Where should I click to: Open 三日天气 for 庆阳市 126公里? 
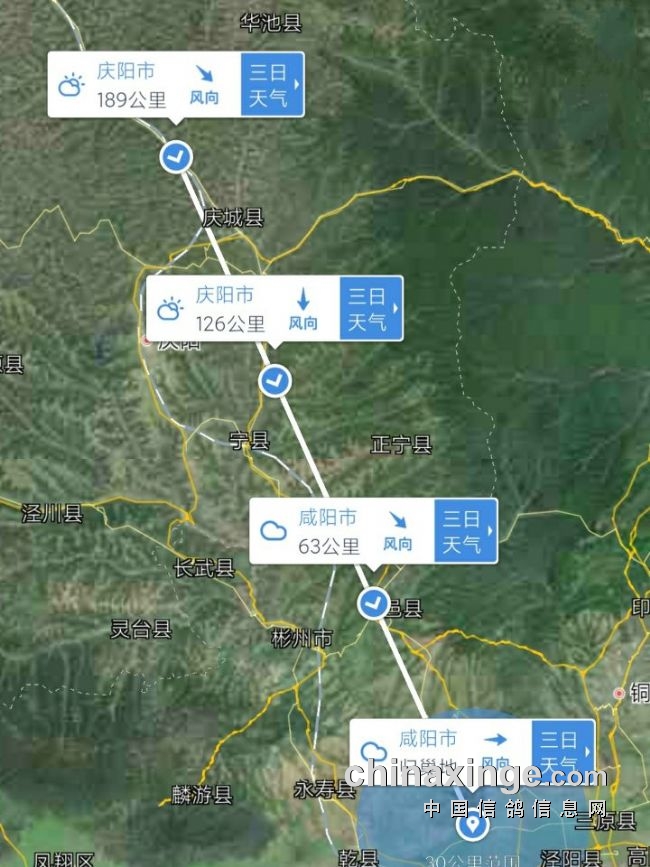click(371, 309)
